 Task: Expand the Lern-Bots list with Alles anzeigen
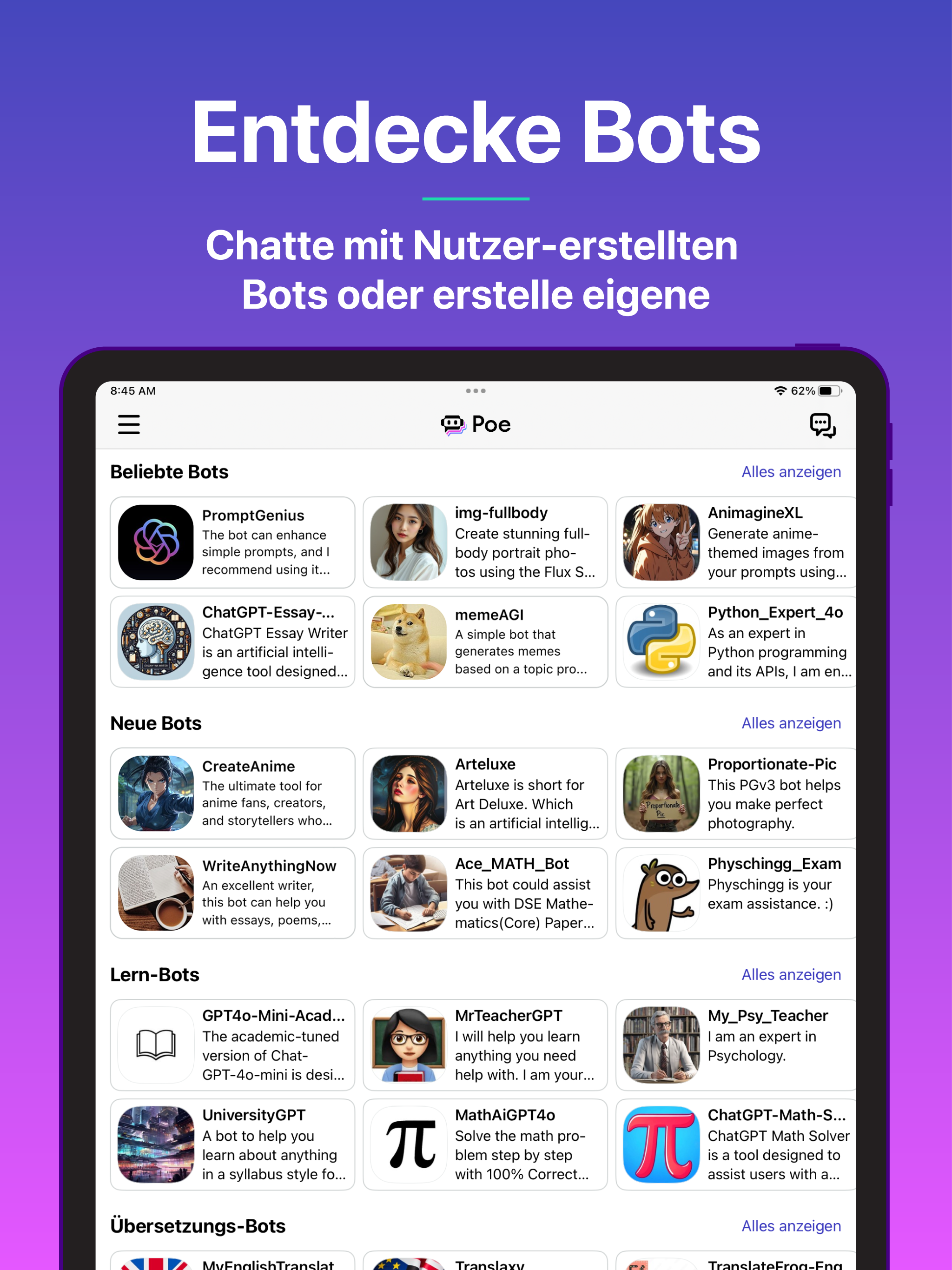(791, 974)
